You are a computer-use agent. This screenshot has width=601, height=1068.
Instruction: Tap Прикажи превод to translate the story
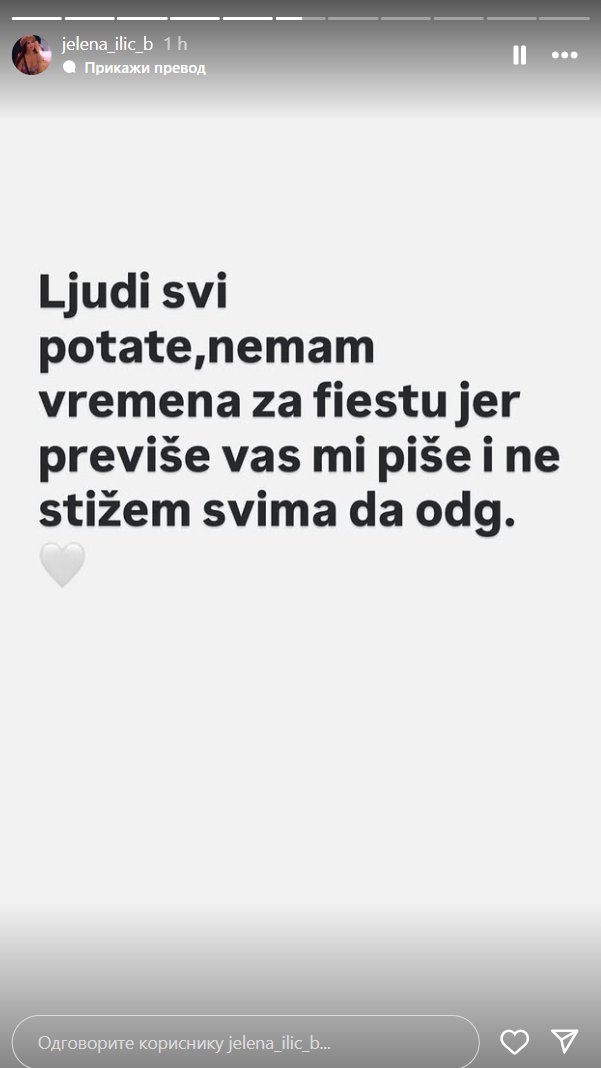tap(144, 68)
